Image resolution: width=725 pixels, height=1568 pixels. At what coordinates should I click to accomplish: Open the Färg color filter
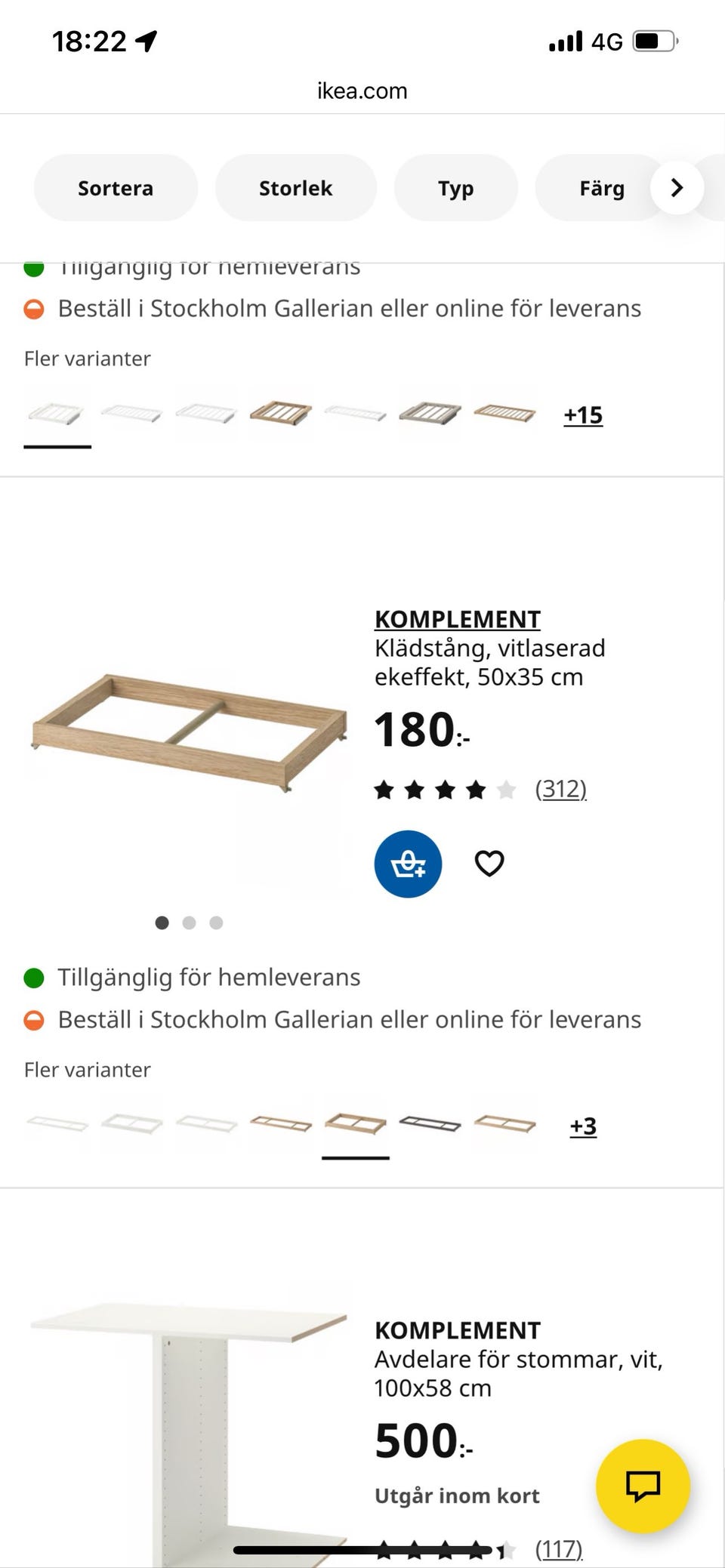(602, 188)
